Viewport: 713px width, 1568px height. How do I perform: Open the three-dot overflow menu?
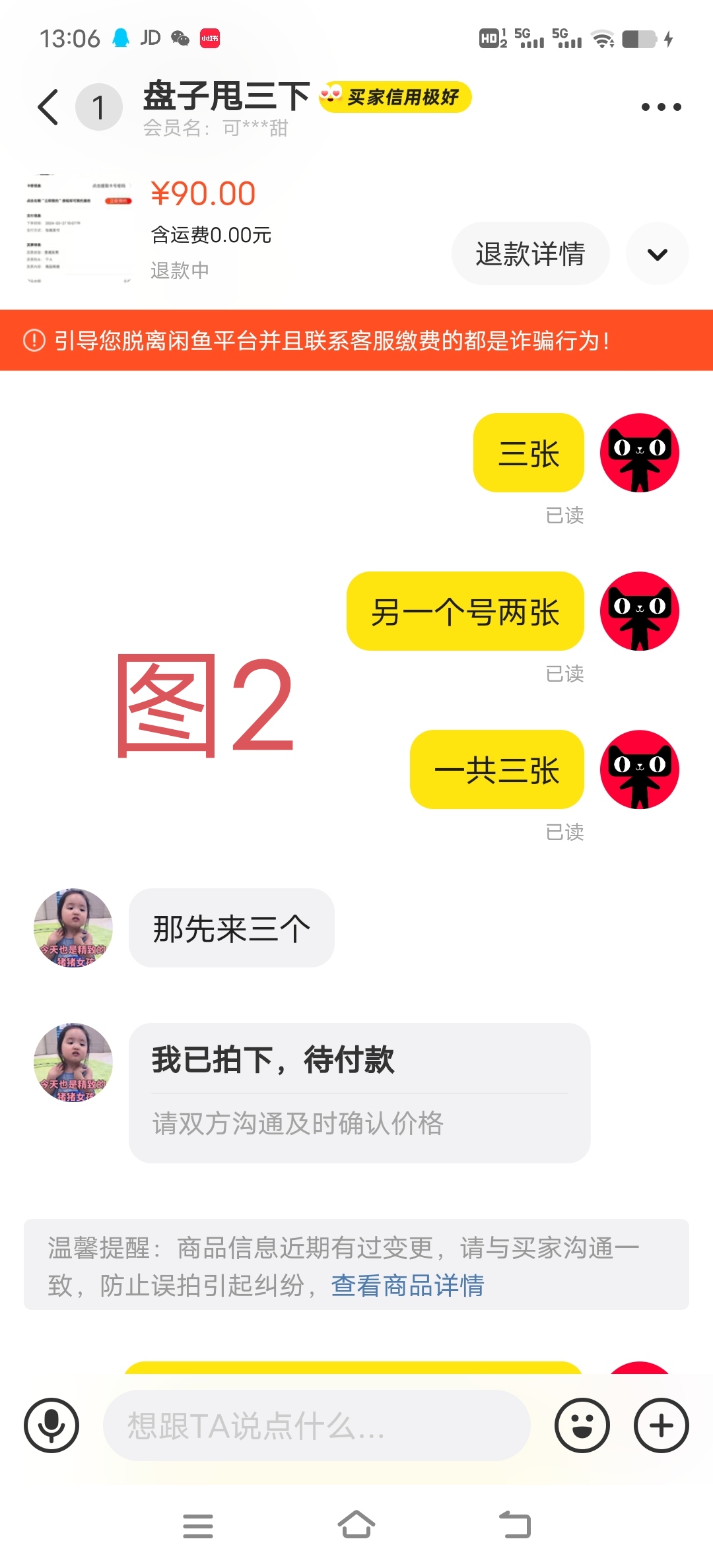pos(661,107)
